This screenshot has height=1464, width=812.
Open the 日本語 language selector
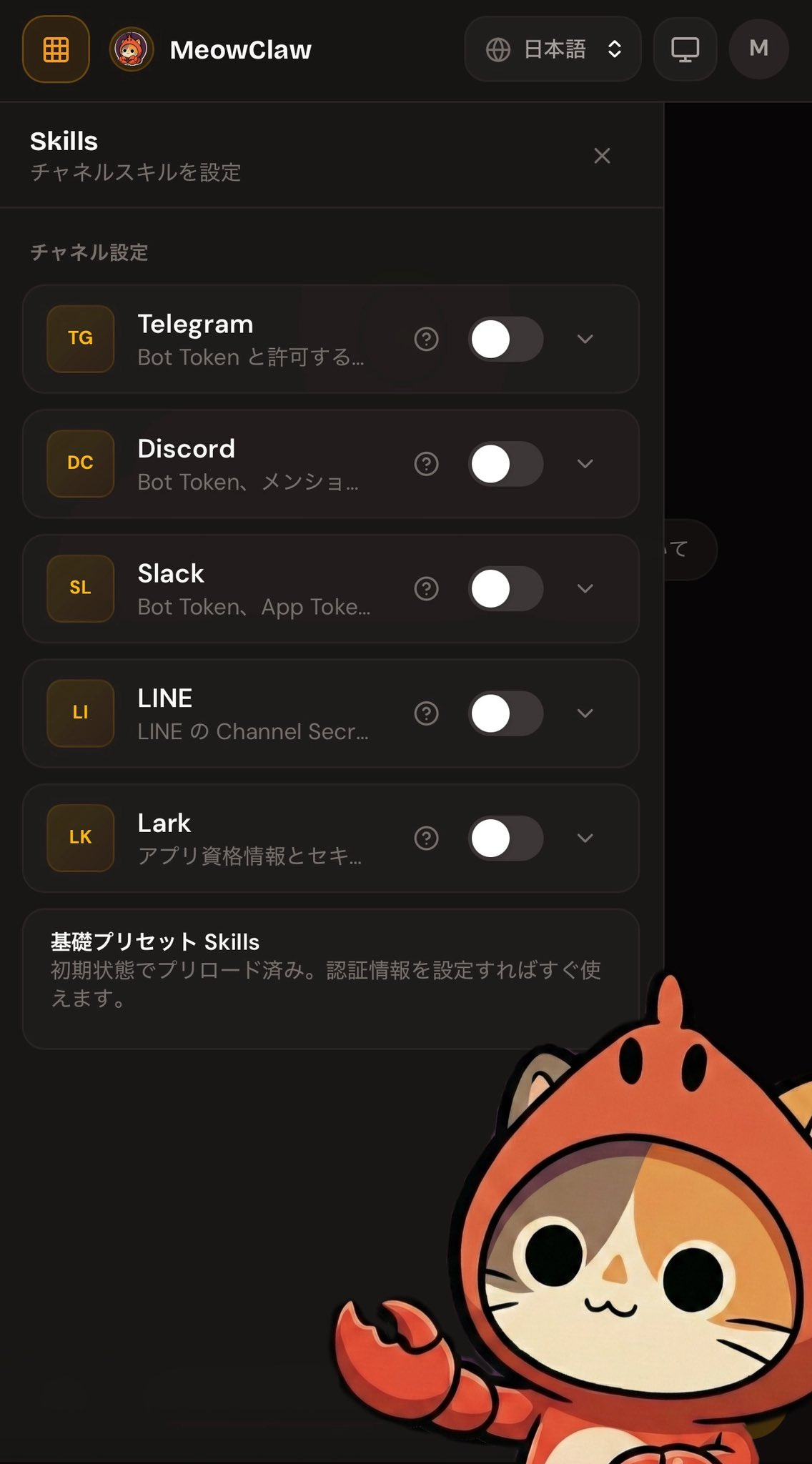click(553, 49)
